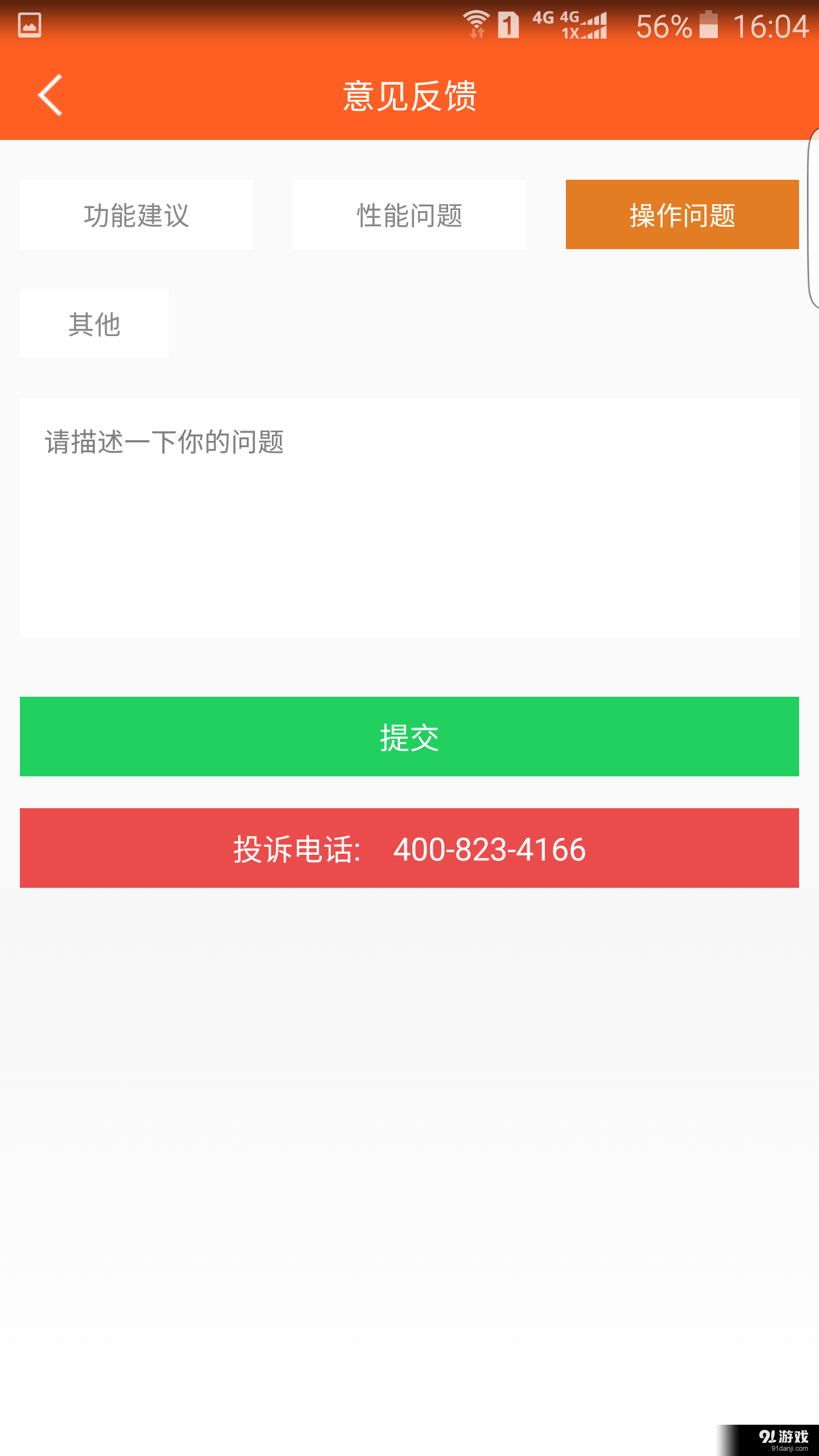The width and height of the screenshot is (819, 1456).
Task: Select the 功能建议 feedback category
Action: click(x=136, y=214)
